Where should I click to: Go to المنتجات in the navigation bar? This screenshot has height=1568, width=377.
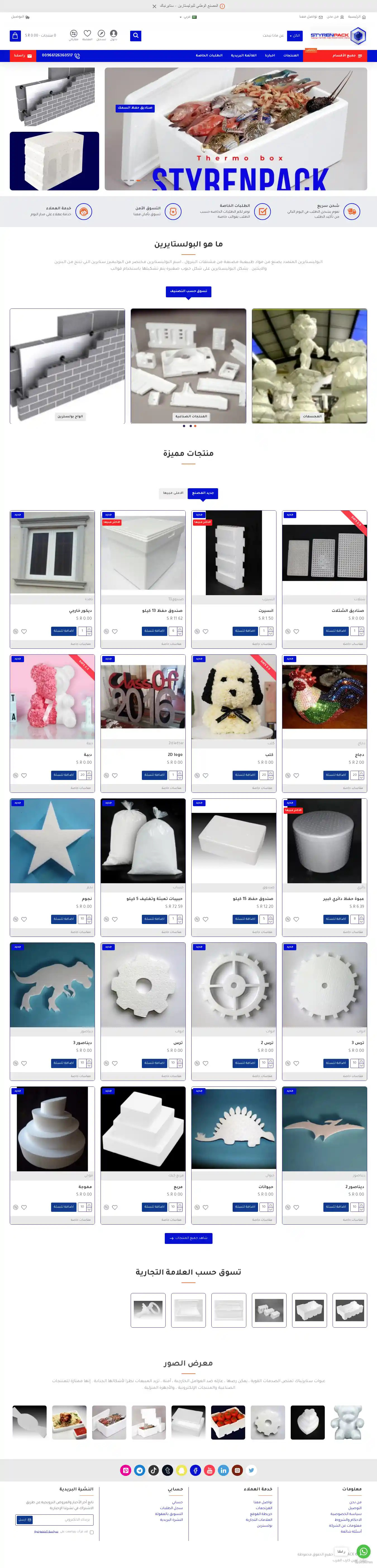click(291, 55)
